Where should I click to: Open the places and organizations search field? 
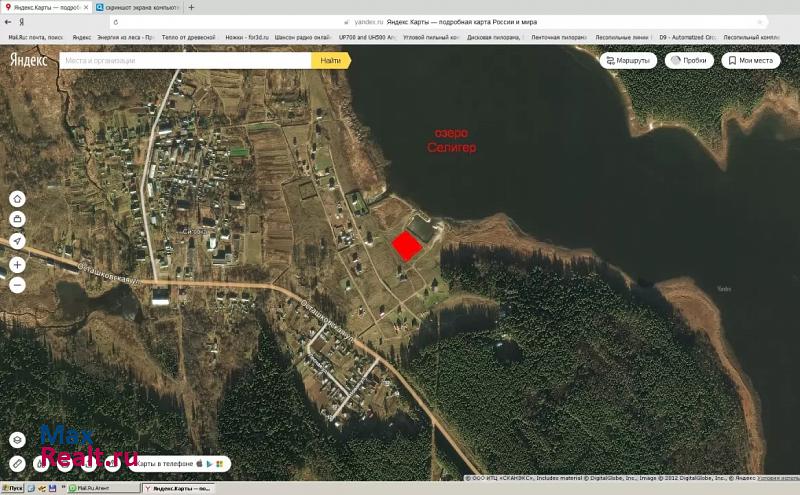(x=185, y=60)
